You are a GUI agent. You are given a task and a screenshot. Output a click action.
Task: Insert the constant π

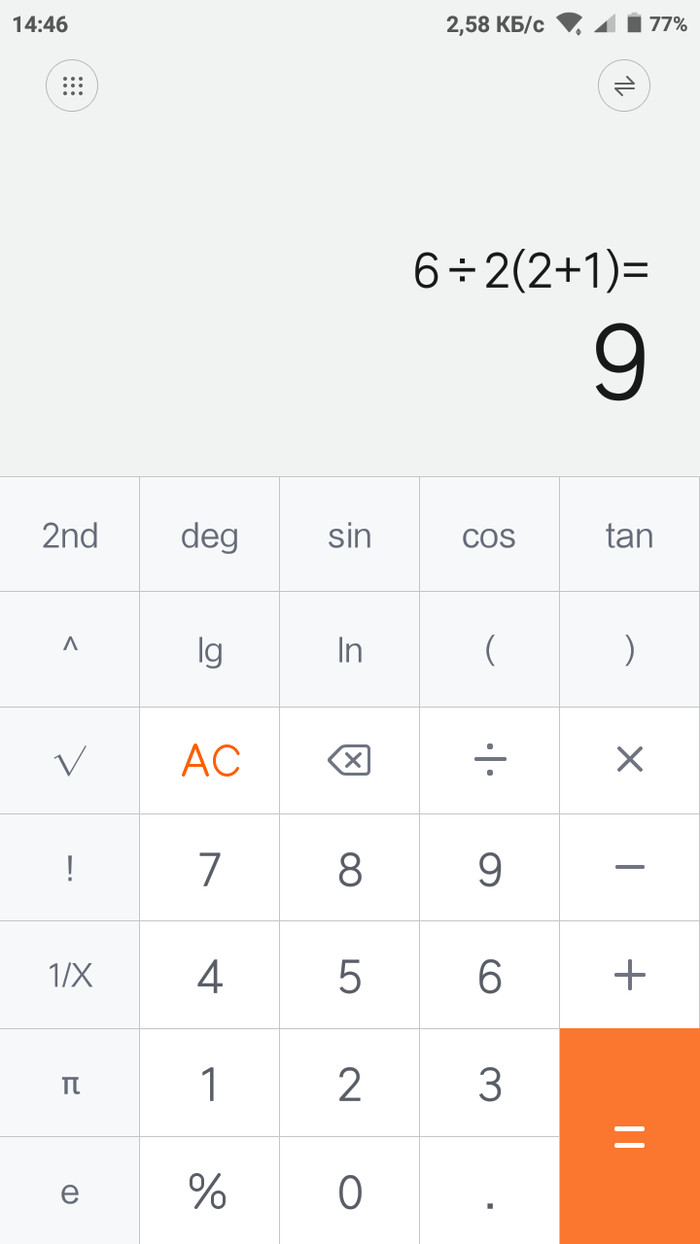70,1084
